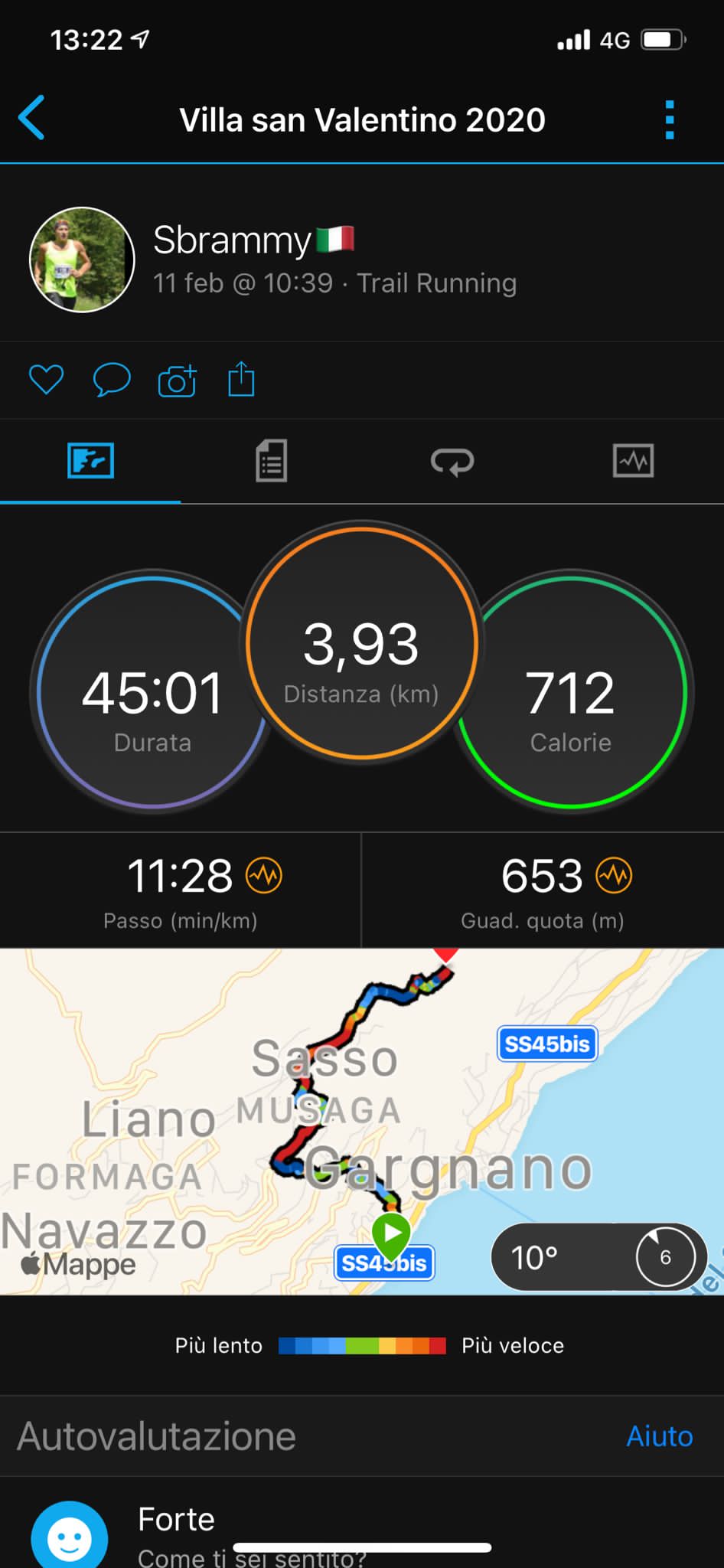Select the overview tab
This screenshot has height=1568, width=724.
coord(90,461)
